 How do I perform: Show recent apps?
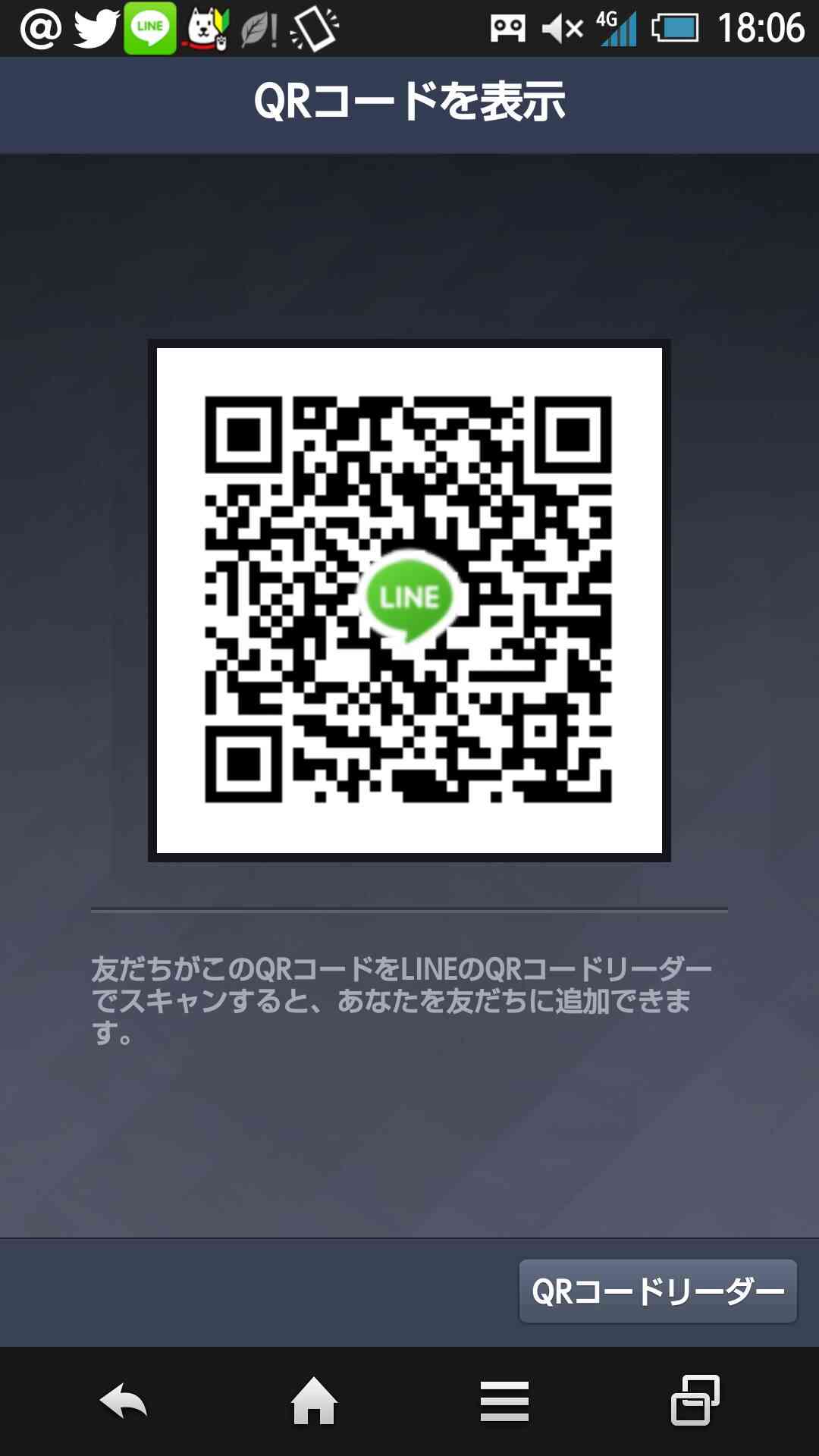(x=695, y=1400)
